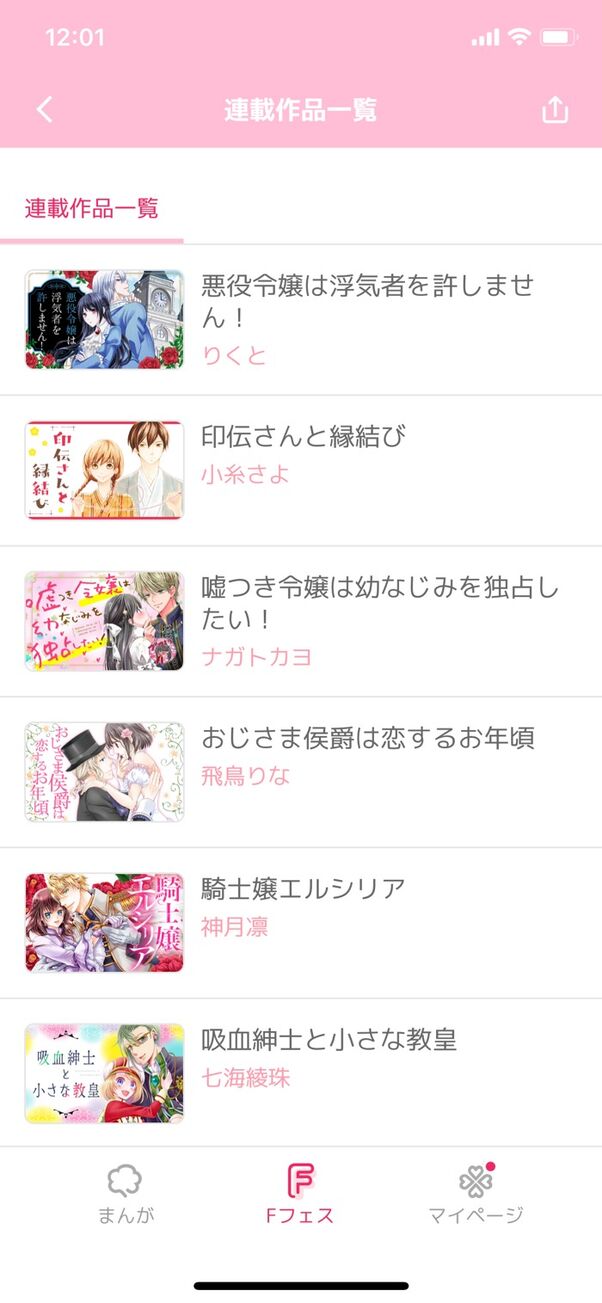Switch to the まんが tab
Screen dimensions: 602x1303
126,1195
